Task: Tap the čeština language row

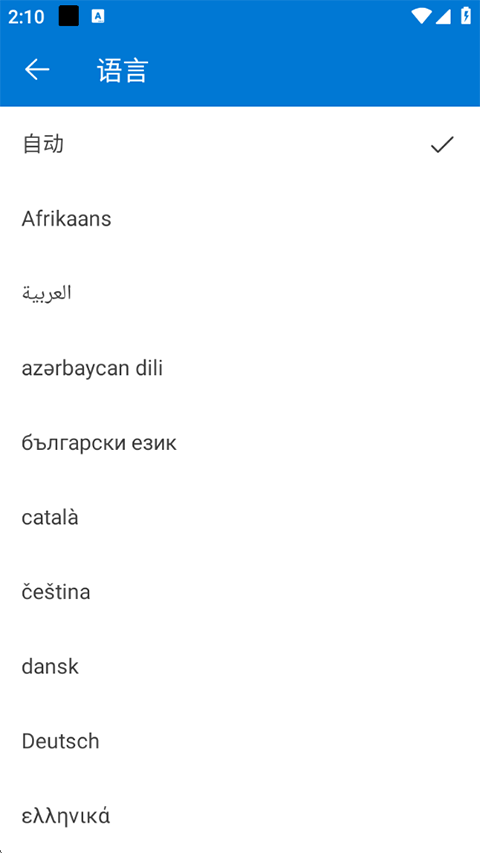Action: pos(240,592)
